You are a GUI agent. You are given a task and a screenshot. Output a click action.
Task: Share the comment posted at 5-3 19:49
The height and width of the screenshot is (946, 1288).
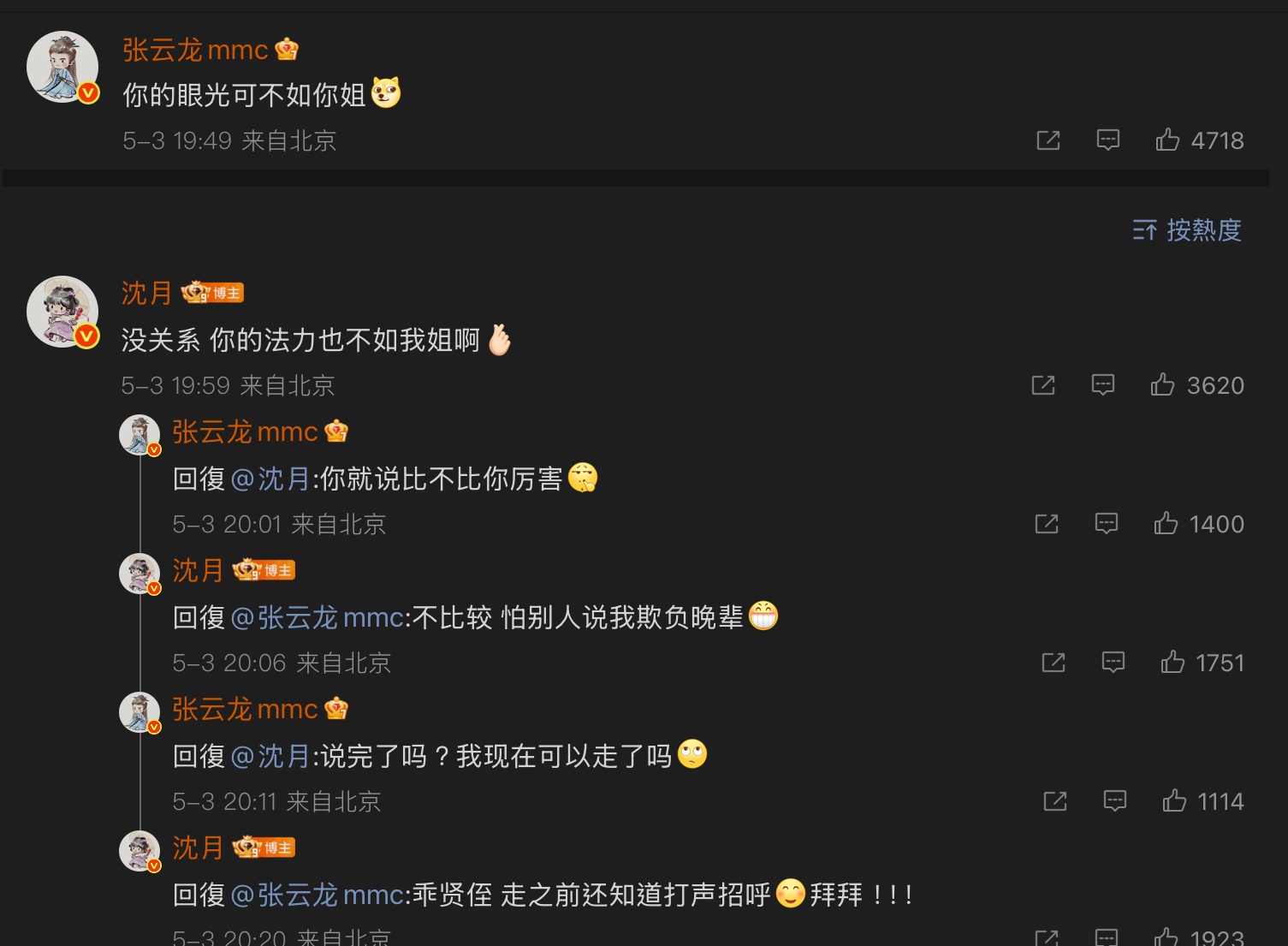click(x=1048, y=140)
